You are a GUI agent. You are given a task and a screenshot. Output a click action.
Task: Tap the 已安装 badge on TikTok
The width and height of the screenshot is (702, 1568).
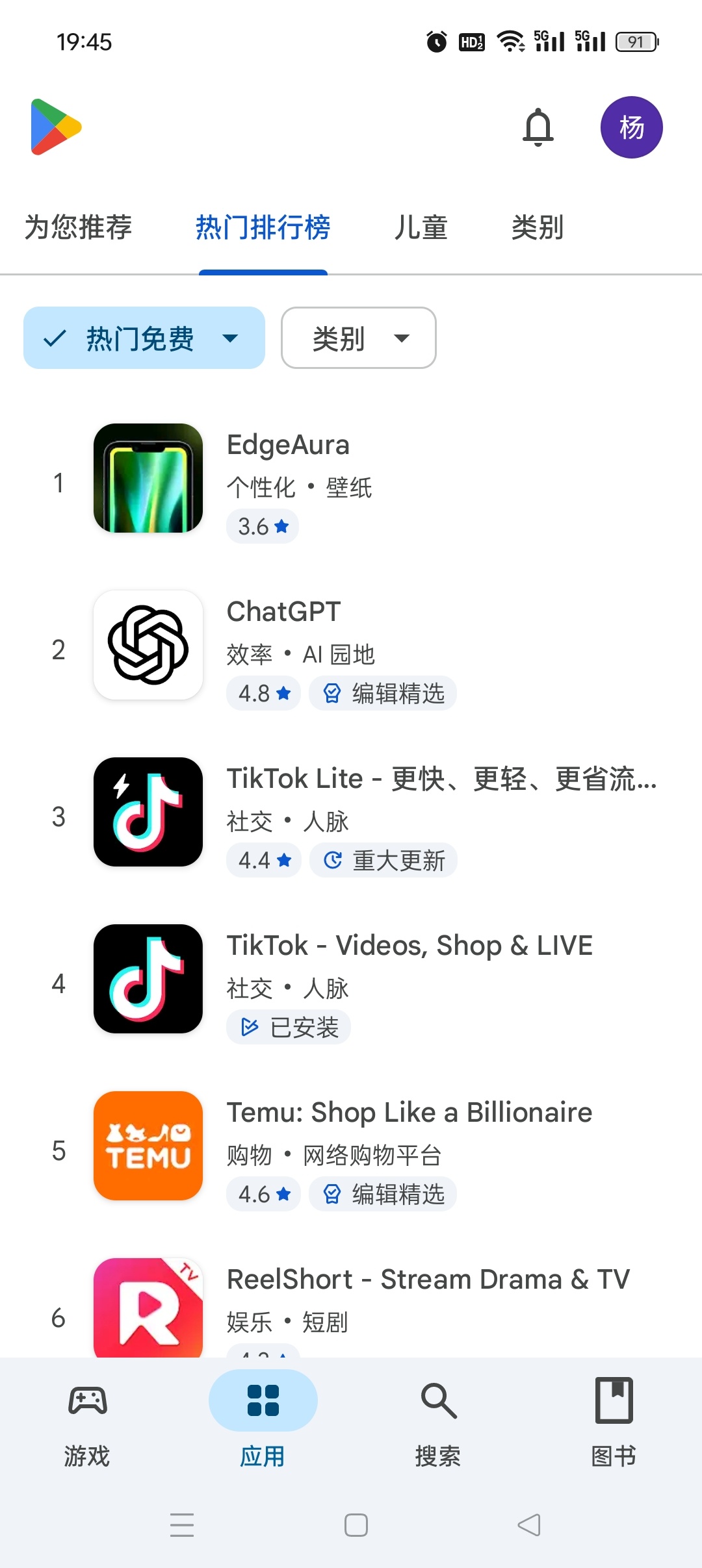(x=289, y=1027)
